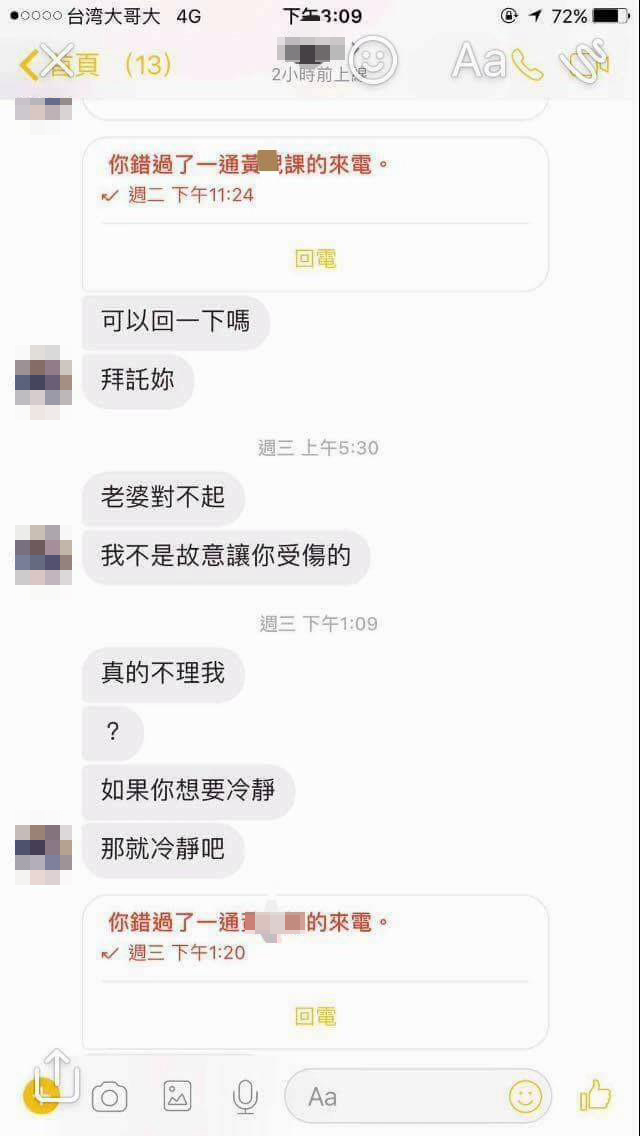Image resolution: width=640 pixels, height=1136 pixels.
Task: Add text using the Aa tool
Action: coord(478,61)
